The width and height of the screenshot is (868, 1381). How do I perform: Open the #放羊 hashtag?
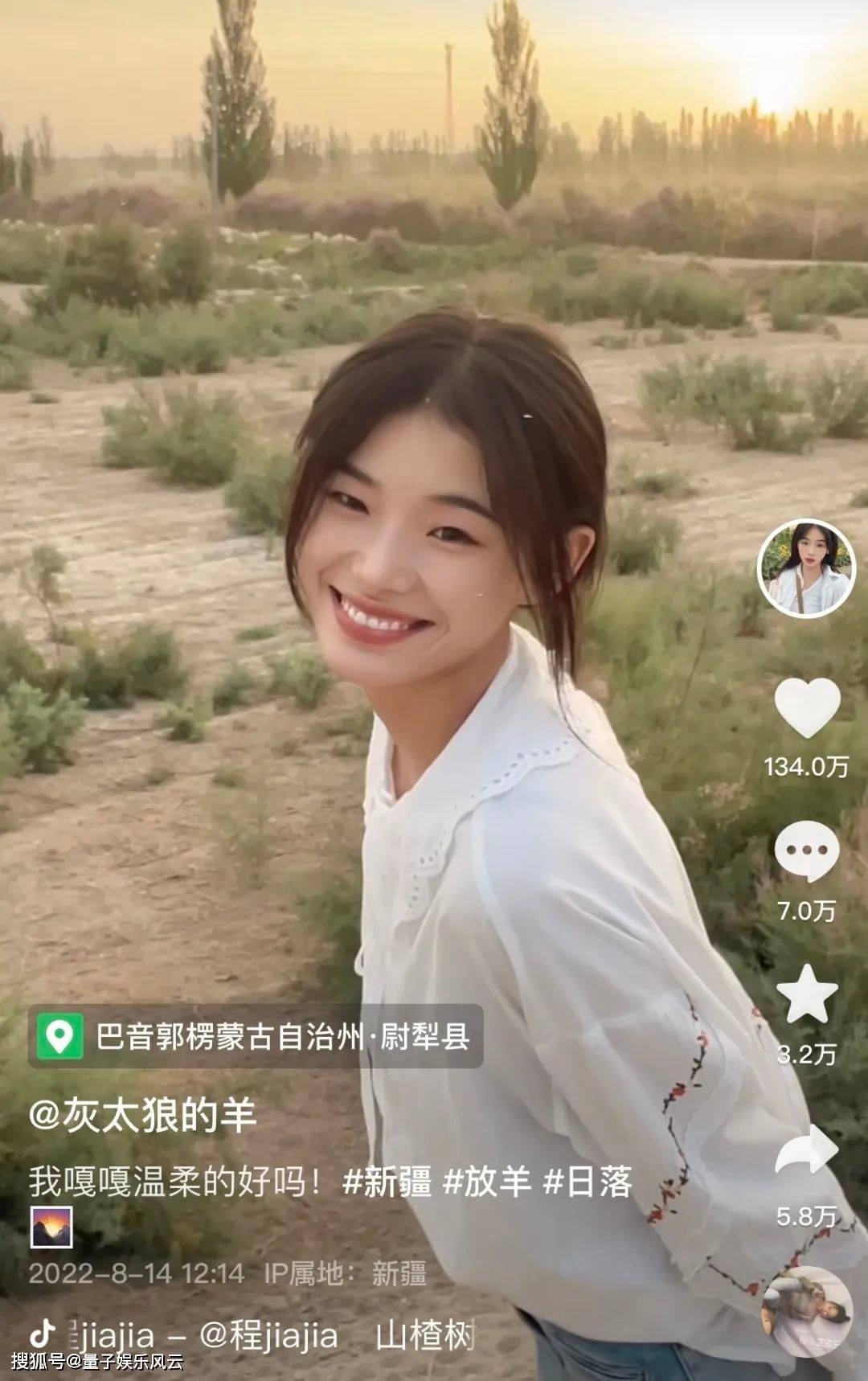[x=487, y=1182]
